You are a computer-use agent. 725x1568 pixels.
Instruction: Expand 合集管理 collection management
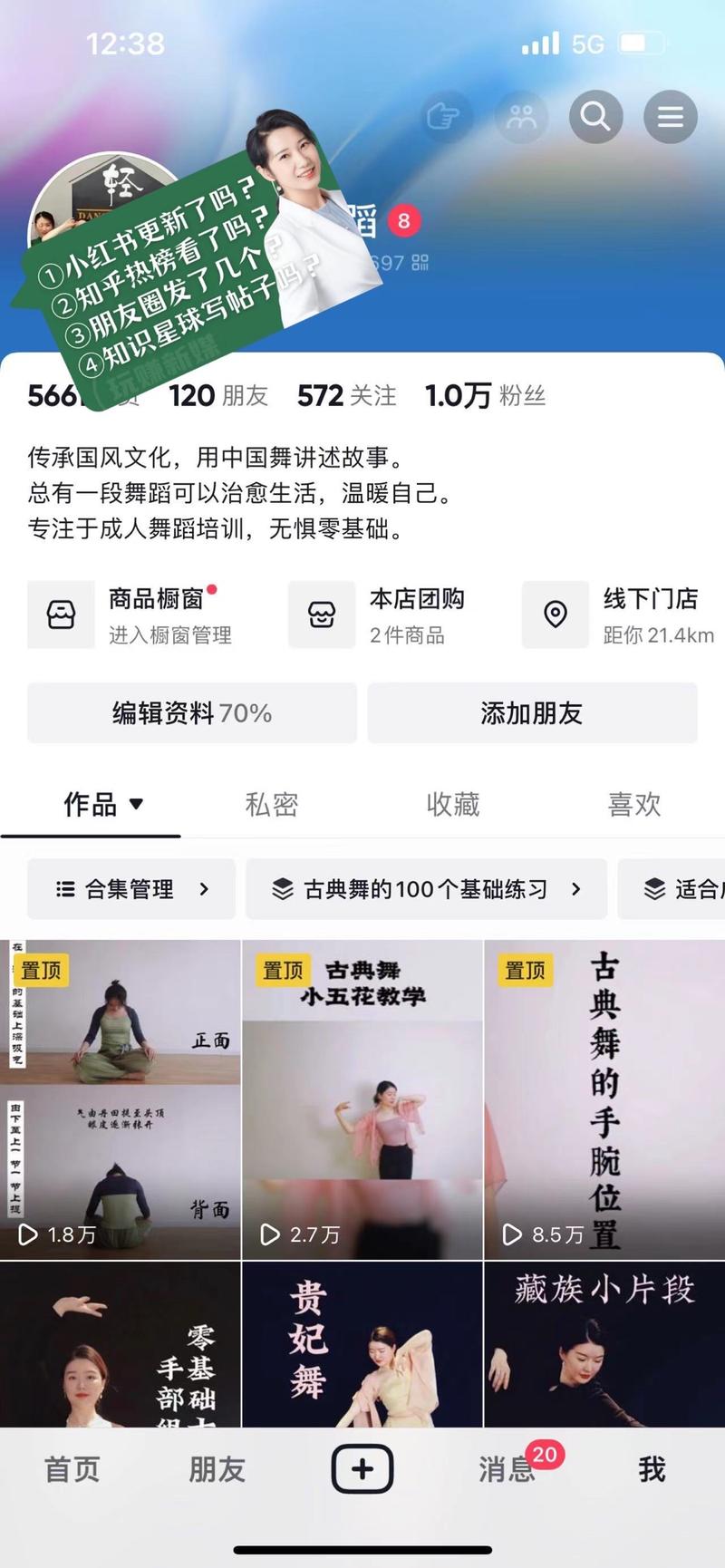click(130, 889)
